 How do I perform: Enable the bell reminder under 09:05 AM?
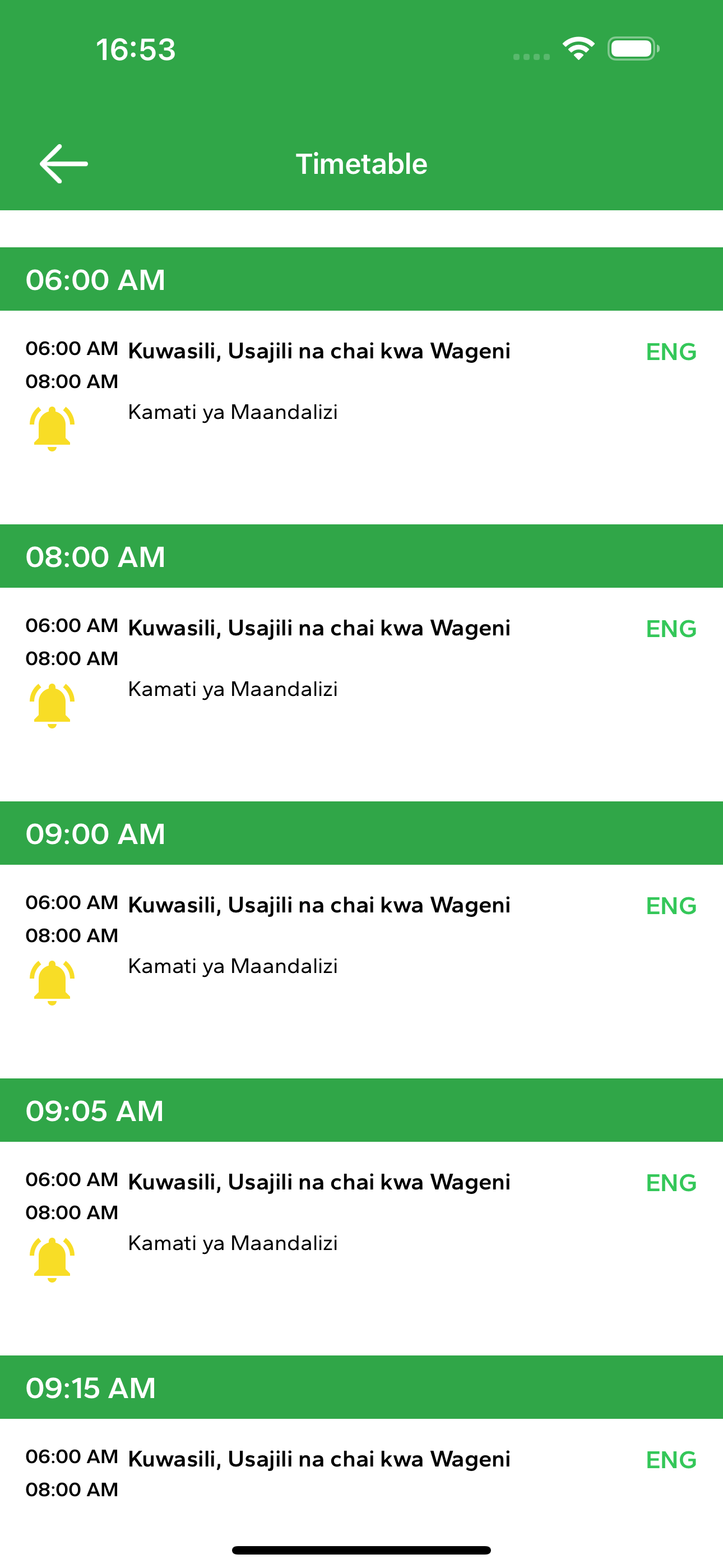click(52, 1260)
